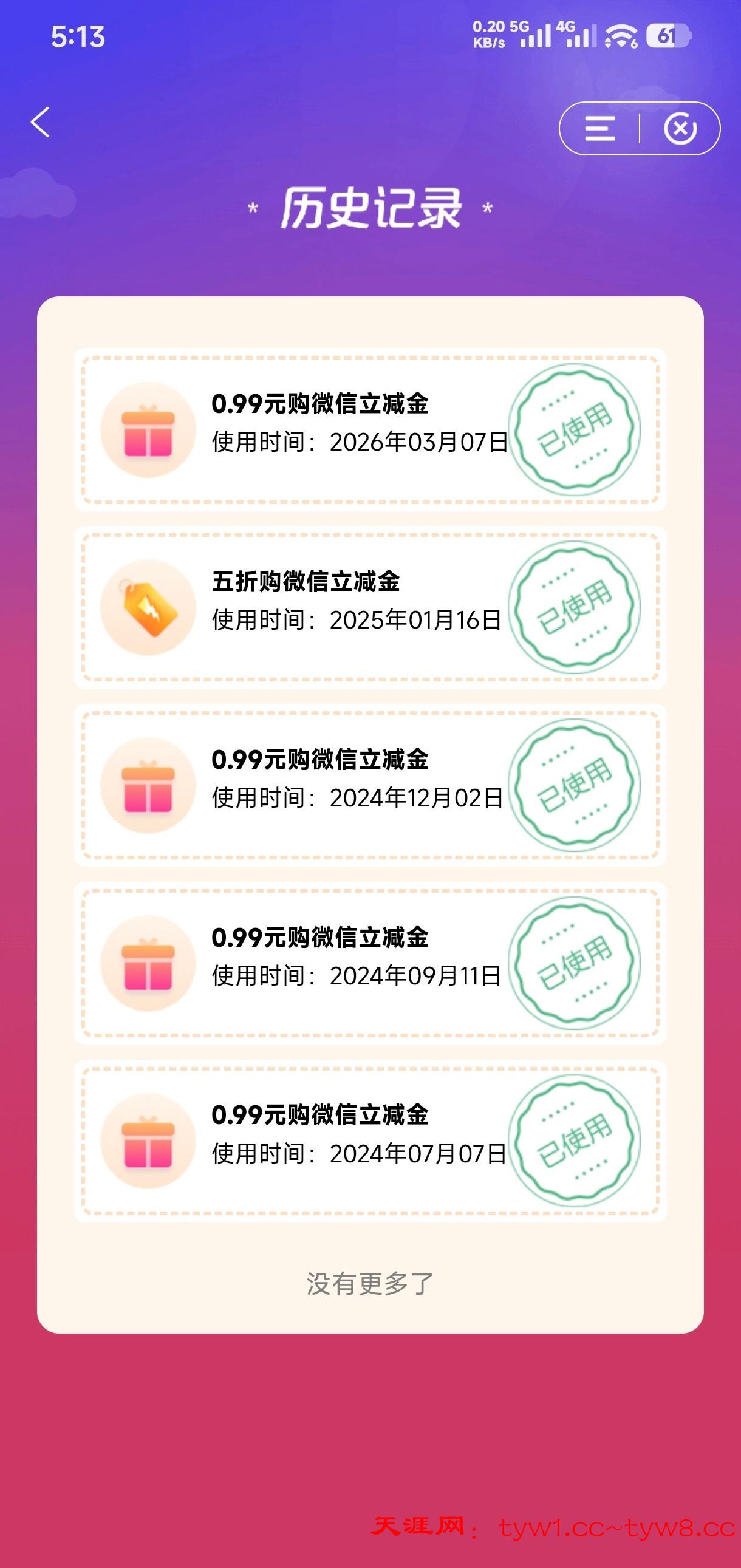Open the mini program menu

tap(599, 128)
